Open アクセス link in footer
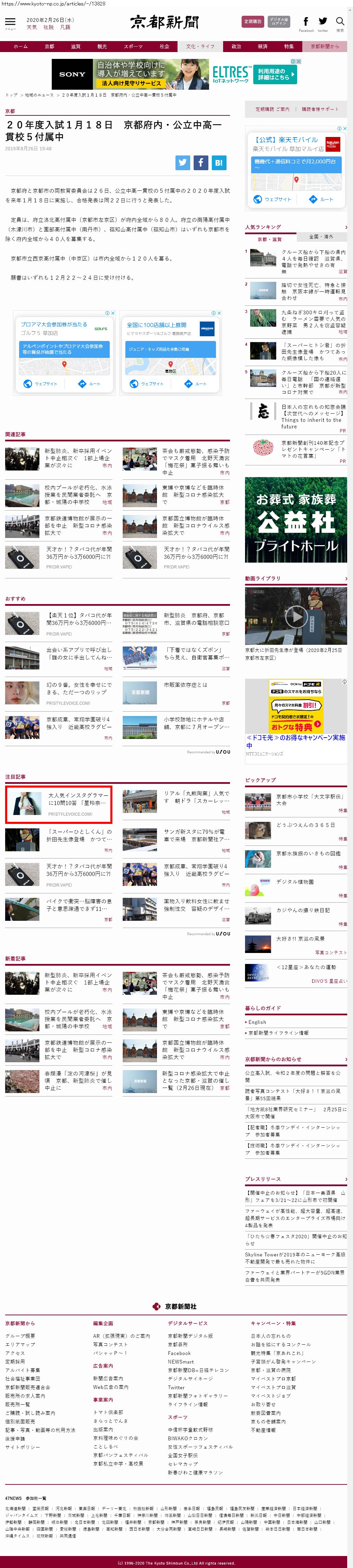 (x=15, y=1353)
